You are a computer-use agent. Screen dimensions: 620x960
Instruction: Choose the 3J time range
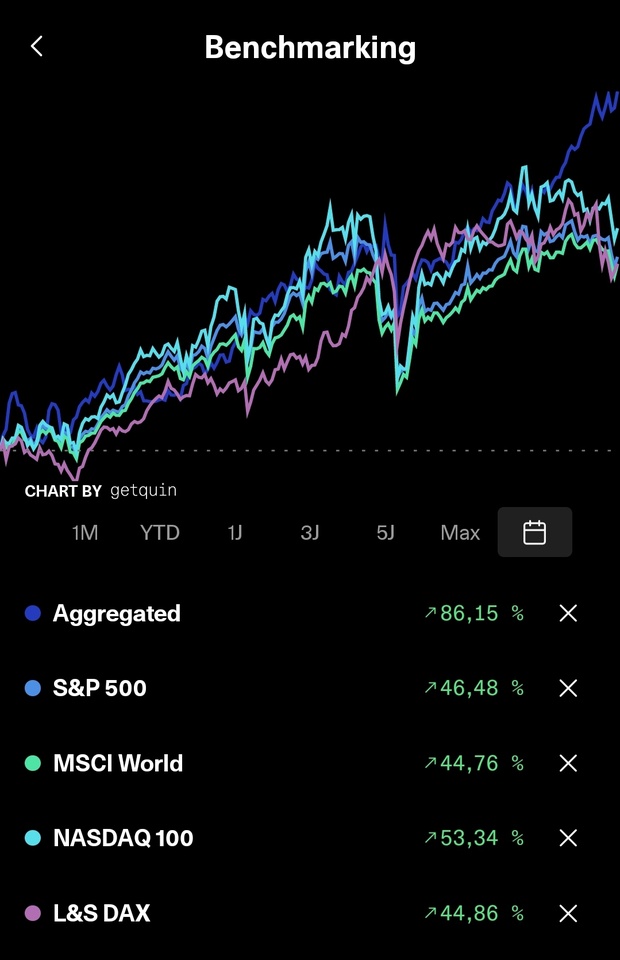point(310,533)
